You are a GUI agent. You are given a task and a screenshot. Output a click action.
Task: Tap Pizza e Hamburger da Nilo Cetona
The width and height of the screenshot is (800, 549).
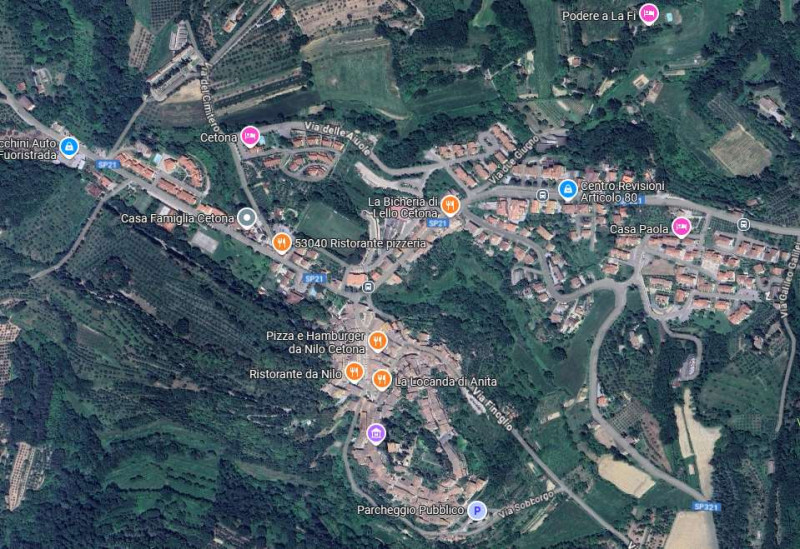377,340
